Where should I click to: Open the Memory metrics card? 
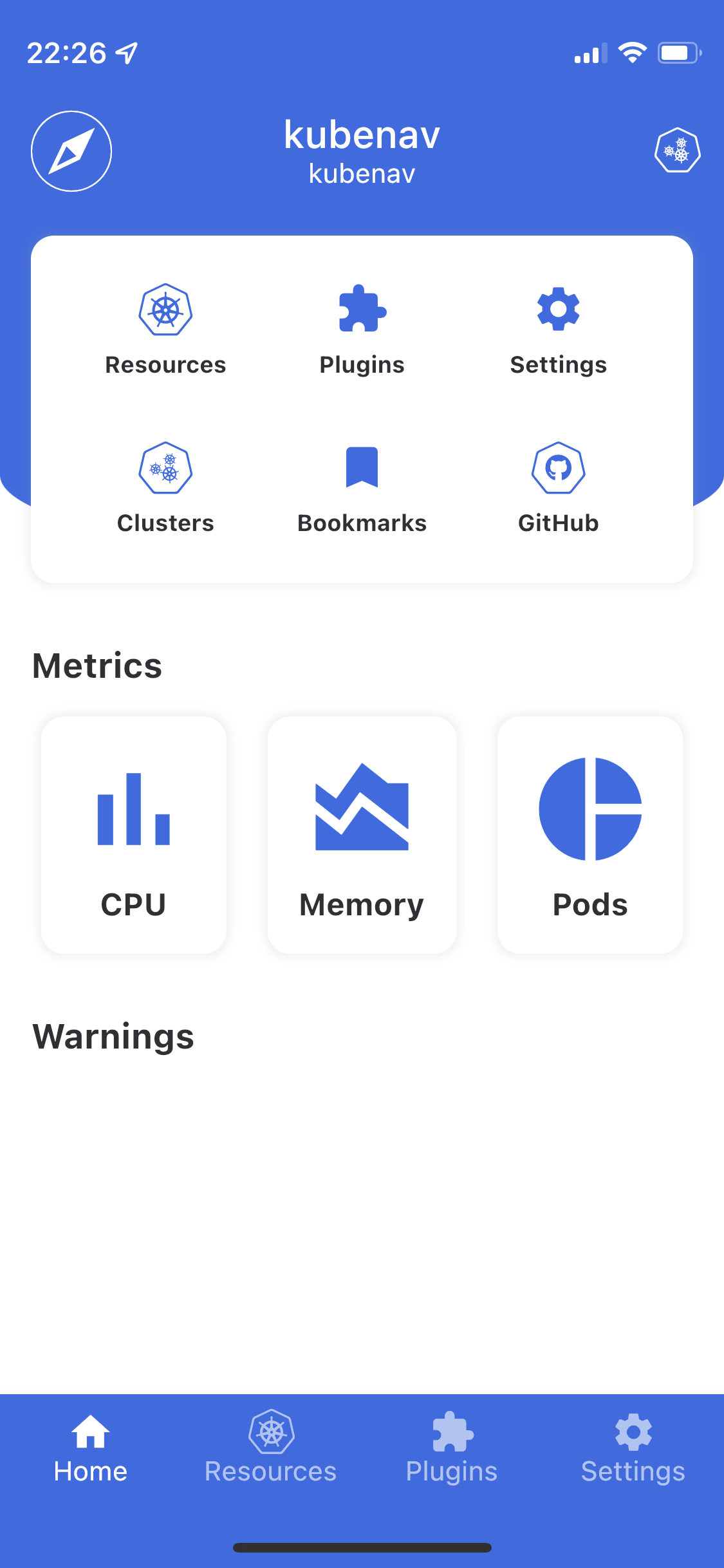click(362, 834)
